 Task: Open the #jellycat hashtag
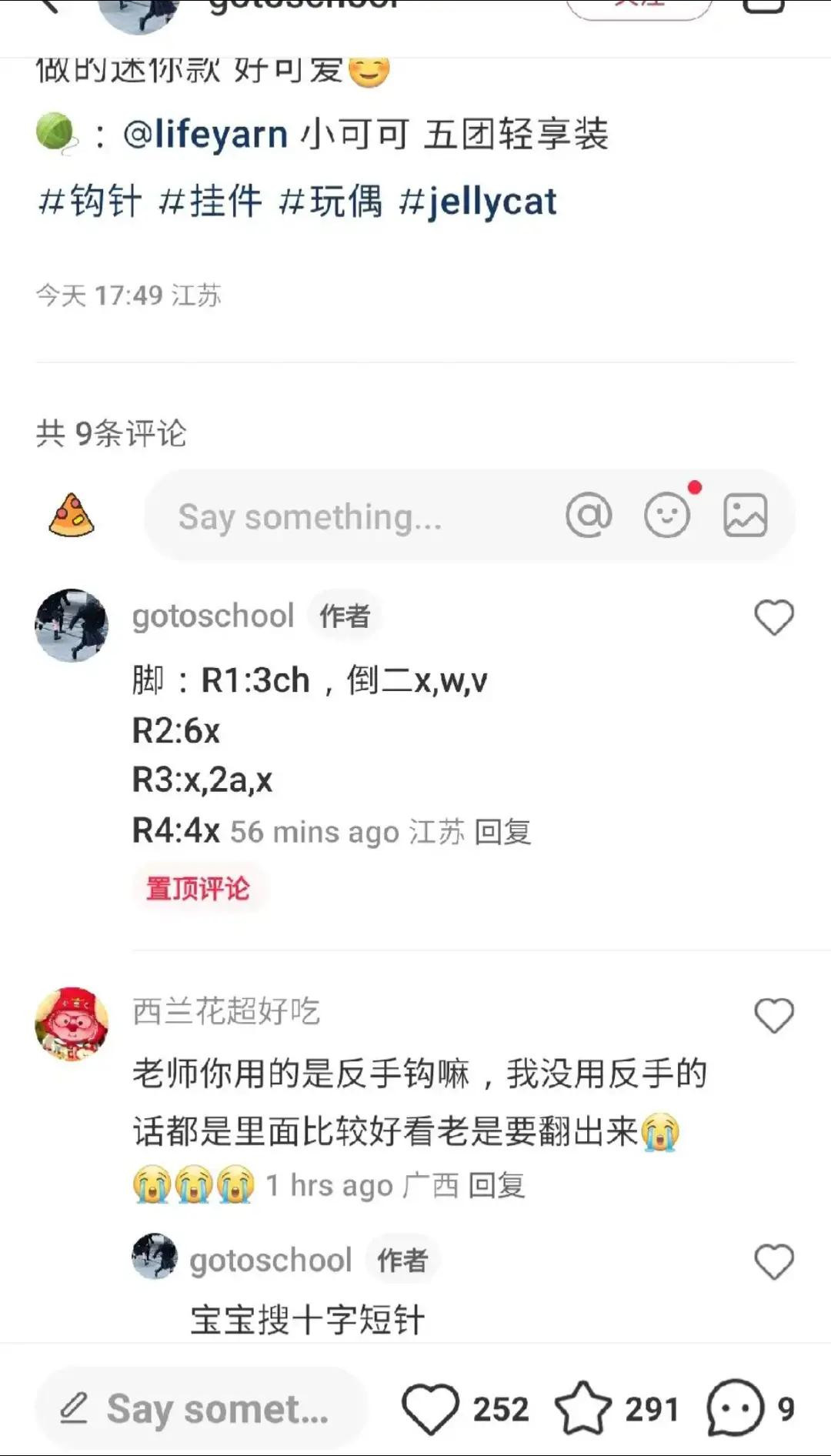pyautogui.click(x=478, y=202)
